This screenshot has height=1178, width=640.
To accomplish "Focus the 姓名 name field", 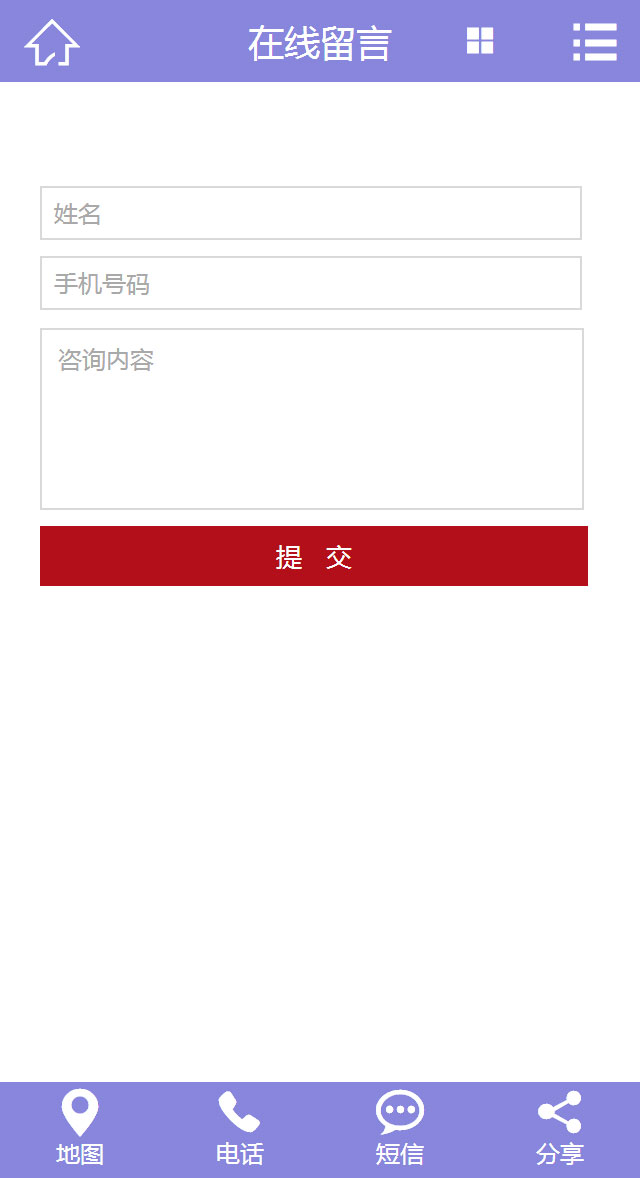I will (310, 213).
